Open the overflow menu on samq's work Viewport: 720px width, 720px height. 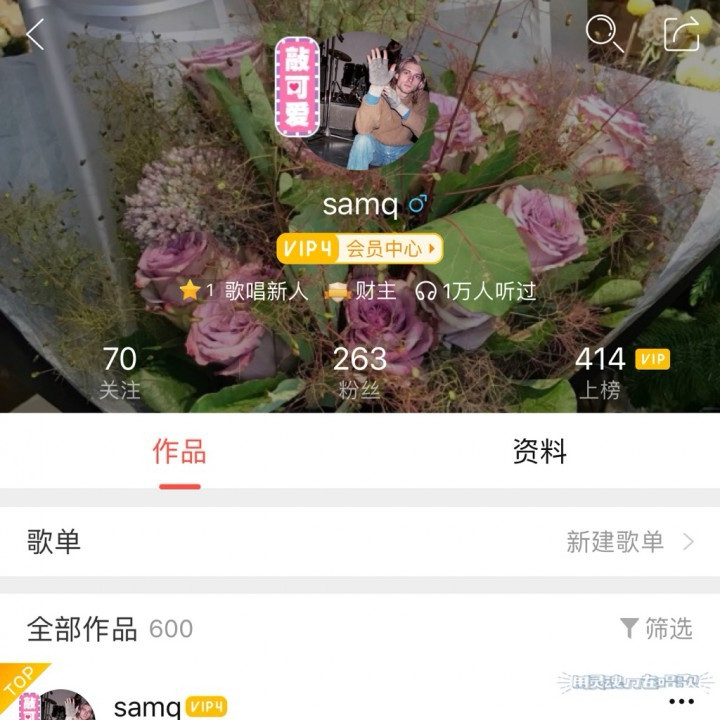681,702
